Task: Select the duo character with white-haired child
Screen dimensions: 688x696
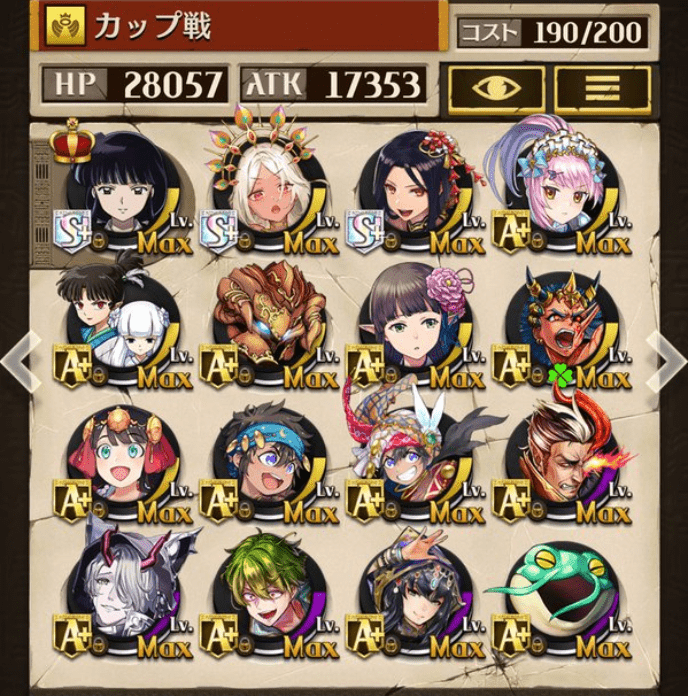Action: 125,320
